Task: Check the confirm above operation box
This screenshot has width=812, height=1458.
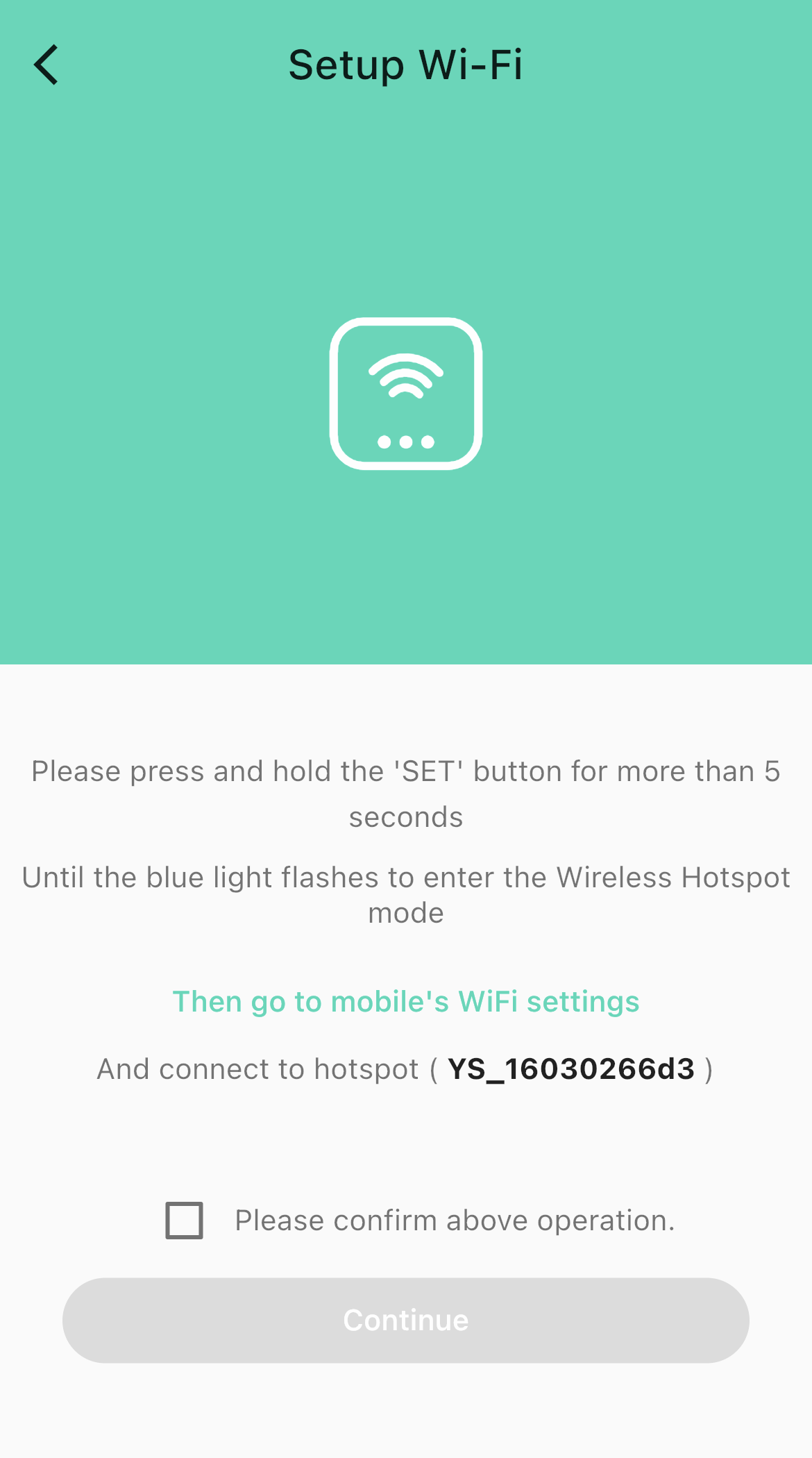Action: click(x=185, y=1221)
